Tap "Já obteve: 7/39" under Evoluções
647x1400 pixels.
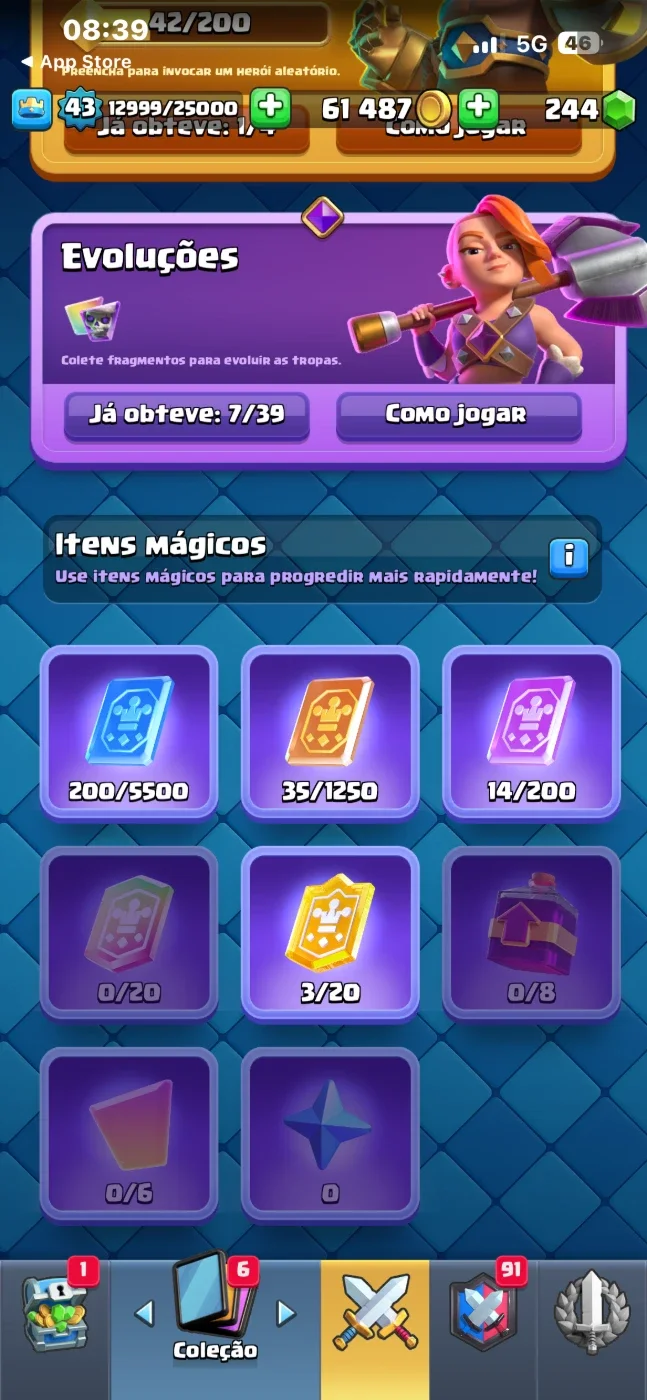186,416
